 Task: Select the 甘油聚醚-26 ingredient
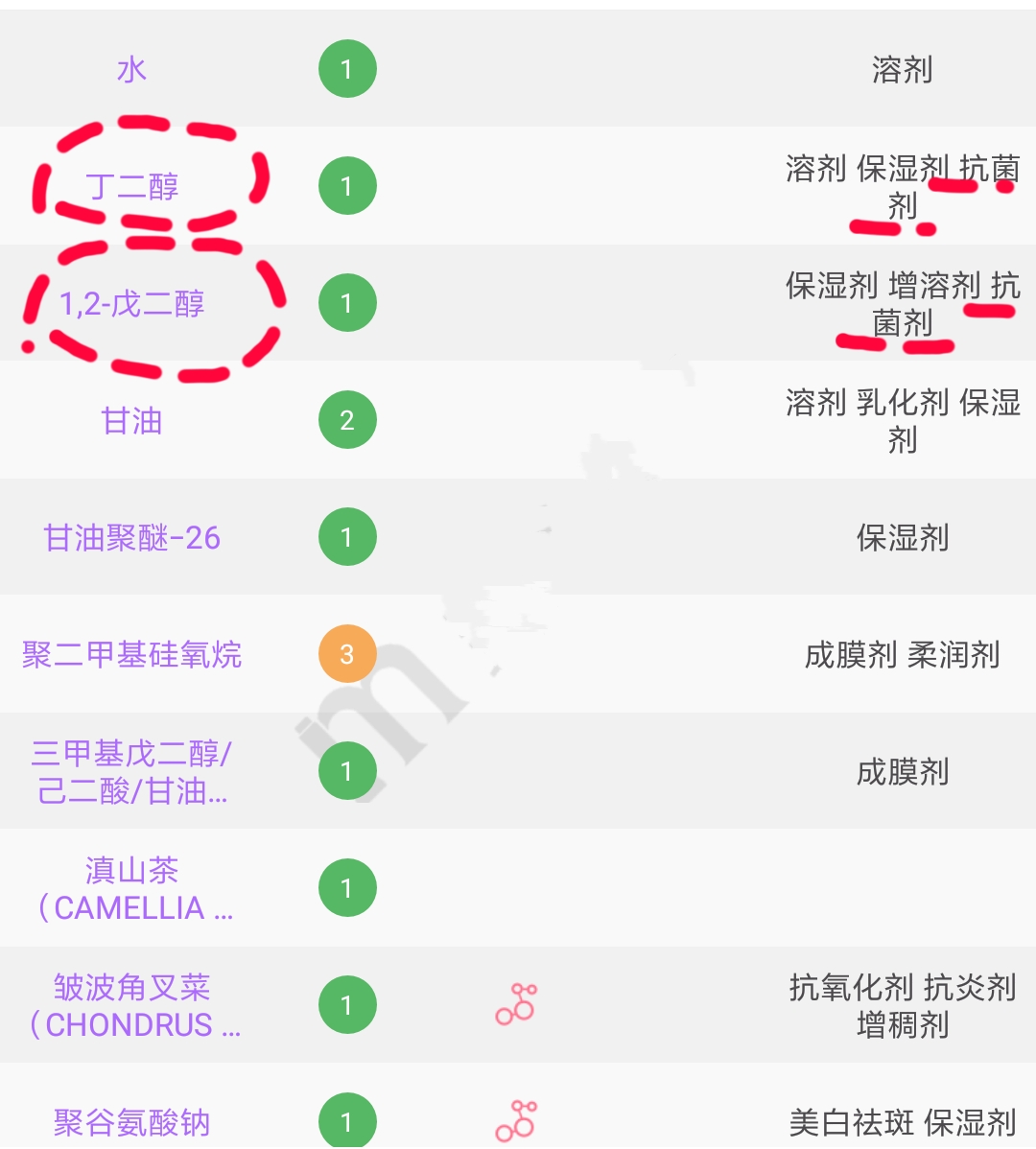click(131, 537)
